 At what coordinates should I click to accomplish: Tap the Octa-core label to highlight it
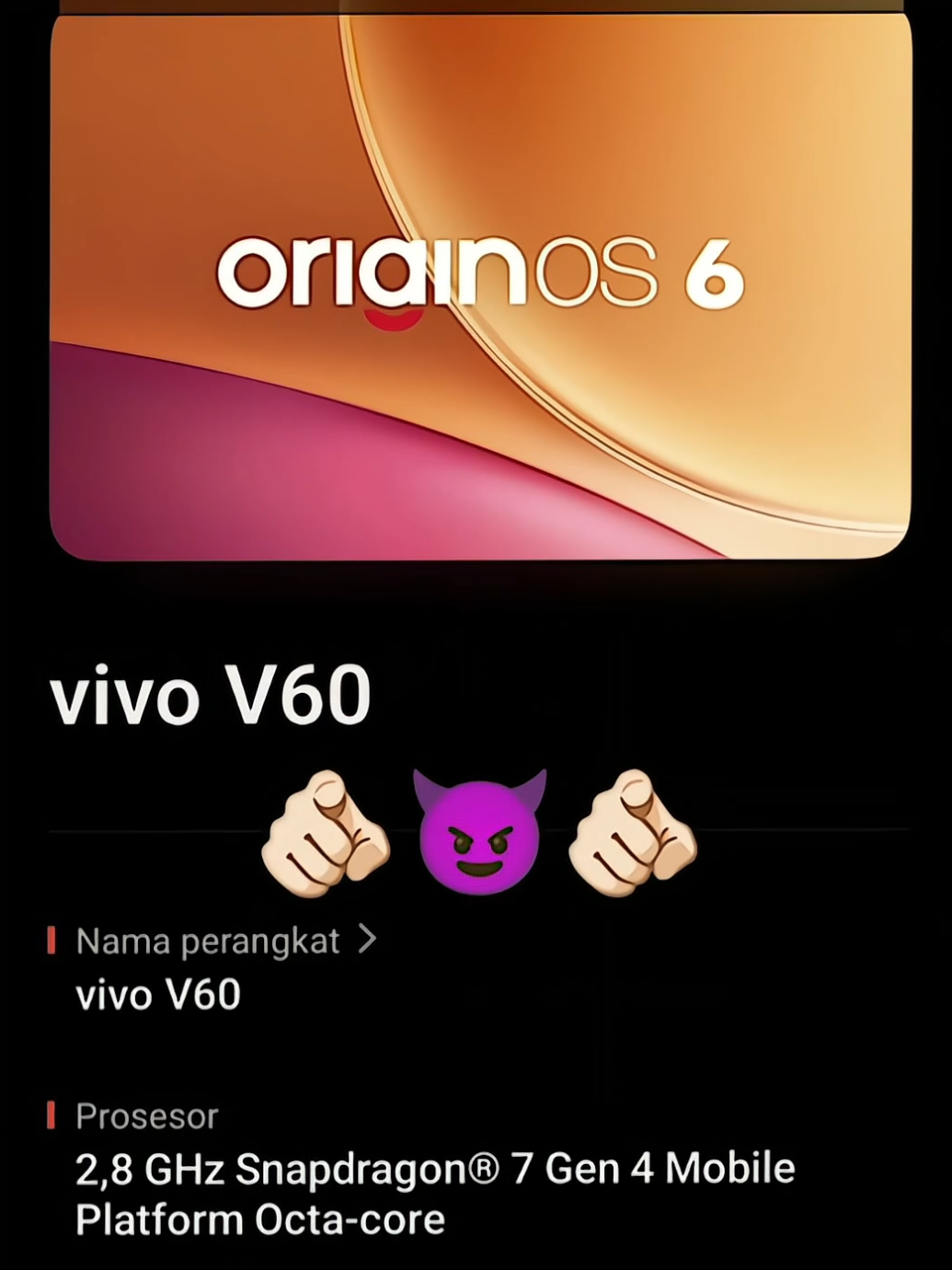click(340, 1219)
